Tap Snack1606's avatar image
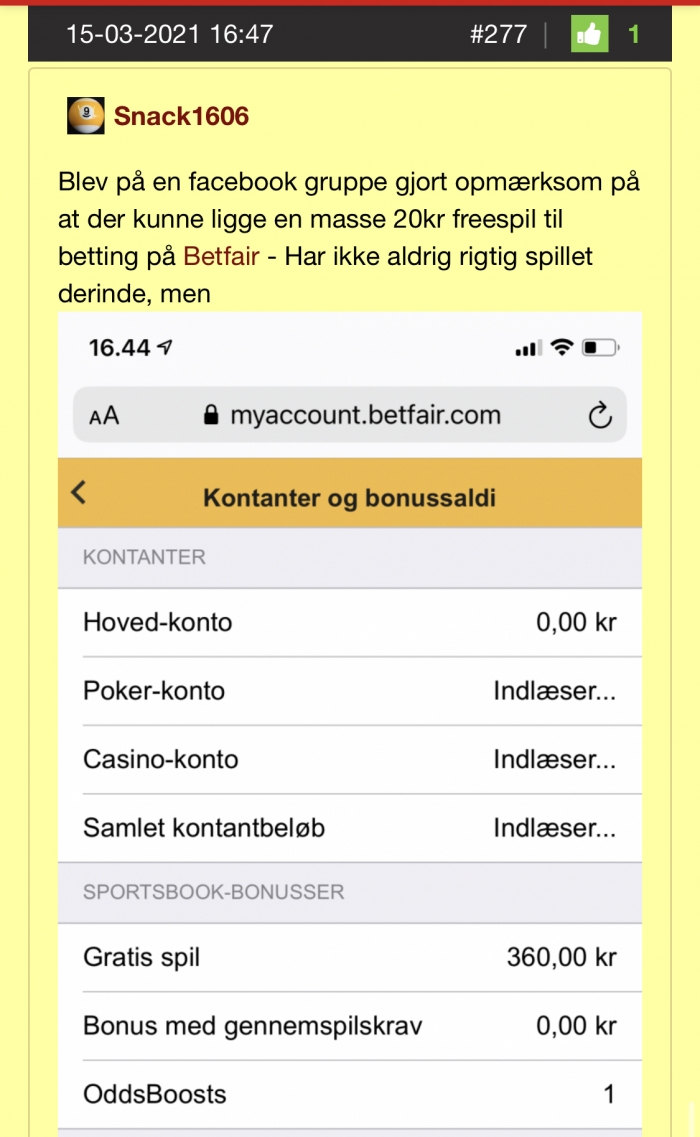This screenshot has width=700, height=1137. pos(86,116)
